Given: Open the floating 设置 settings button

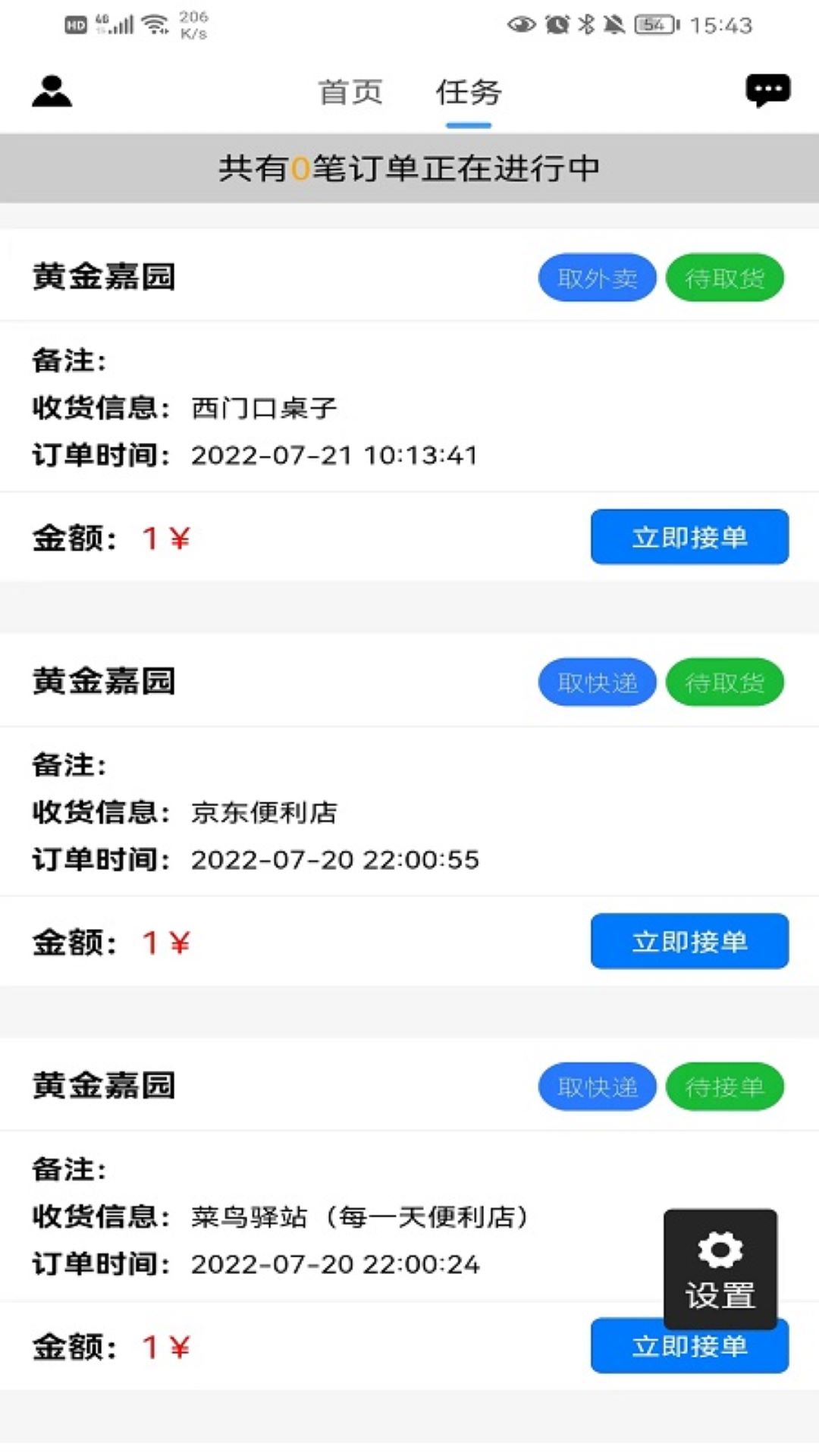Looking at the screenshot, I should click(x=720, y=1269).
